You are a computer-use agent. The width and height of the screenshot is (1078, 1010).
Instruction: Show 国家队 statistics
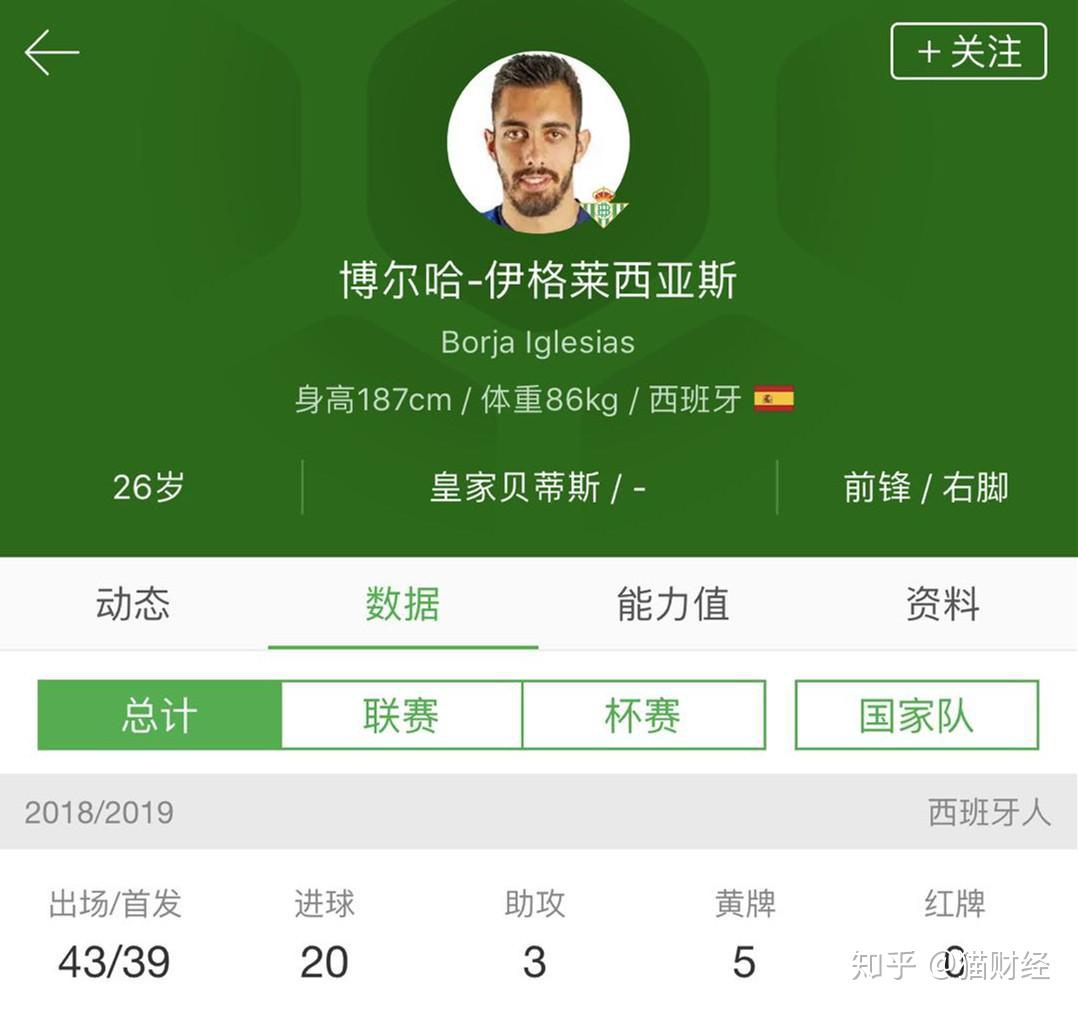click(916, 716)
